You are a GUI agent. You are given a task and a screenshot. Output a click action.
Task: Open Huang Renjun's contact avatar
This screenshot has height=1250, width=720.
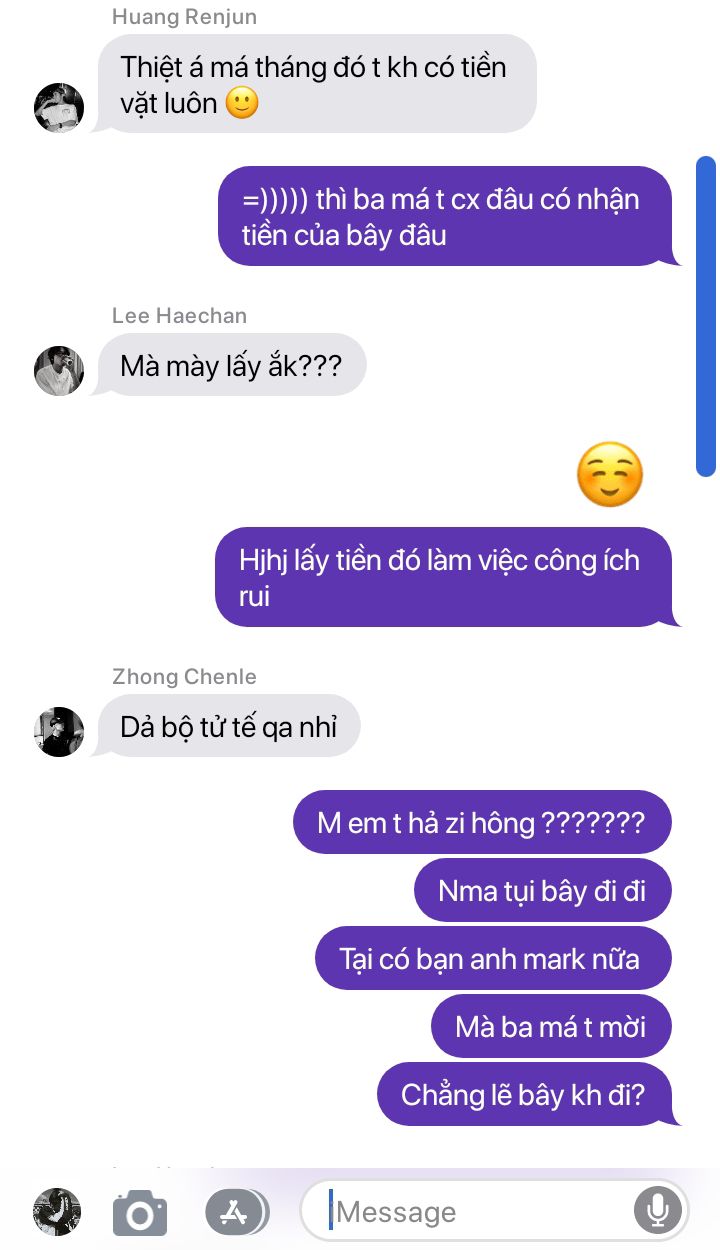coord(59,107)
